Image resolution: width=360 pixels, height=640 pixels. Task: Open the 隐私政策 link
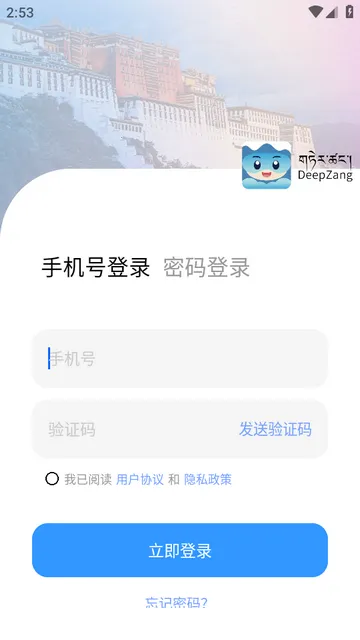(208, 479)
